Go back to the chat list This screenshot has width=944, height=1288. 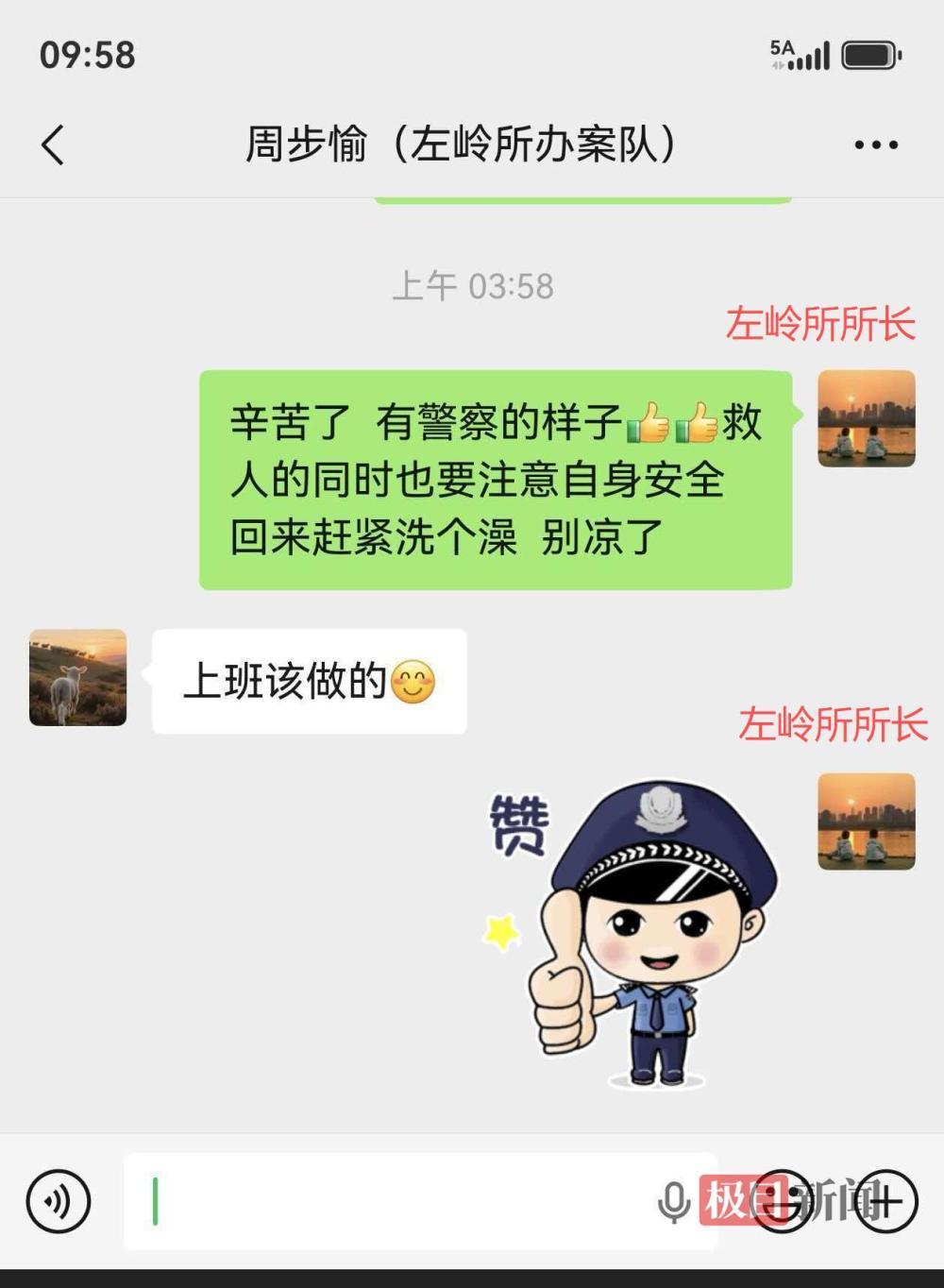[53, 145]
